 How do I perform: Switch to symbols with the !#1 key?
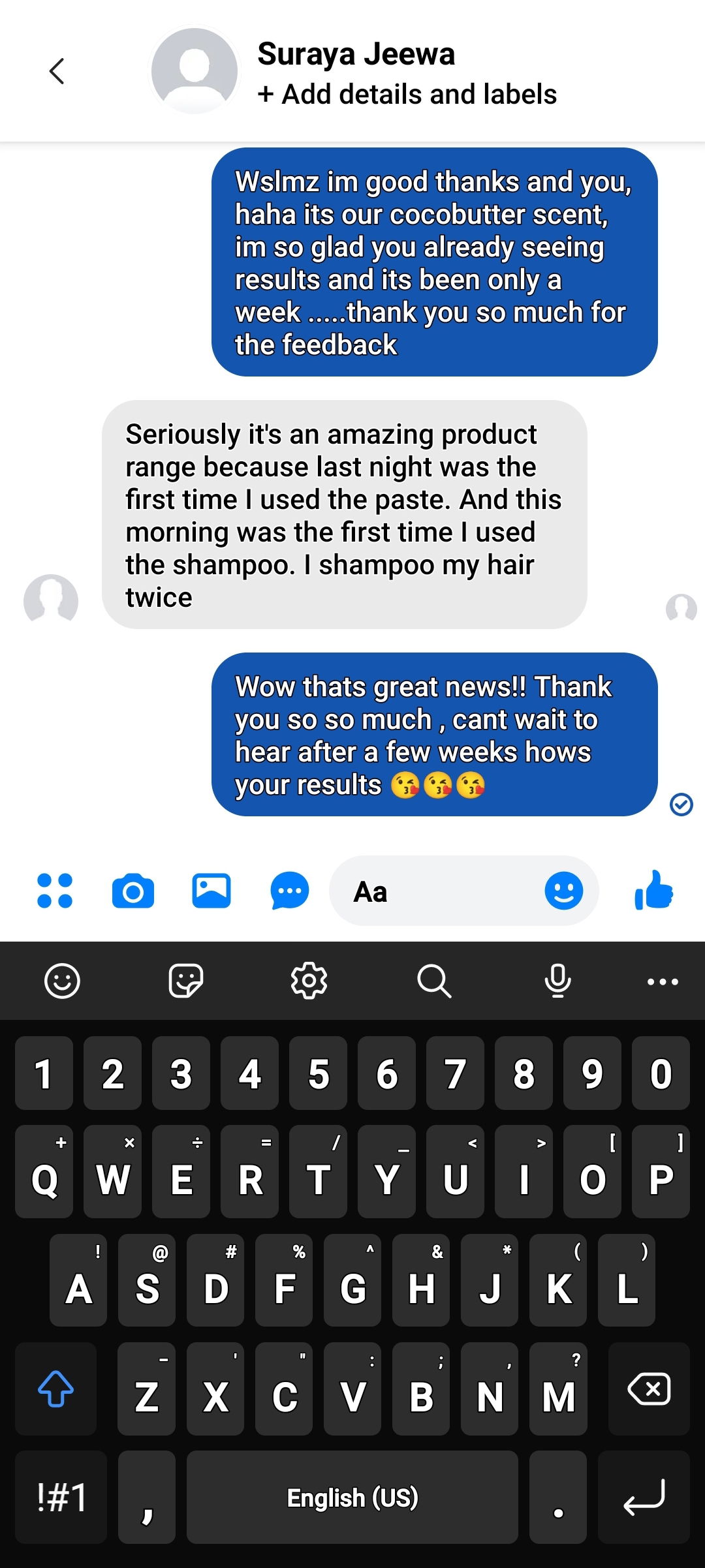[x=62, y=1497]
